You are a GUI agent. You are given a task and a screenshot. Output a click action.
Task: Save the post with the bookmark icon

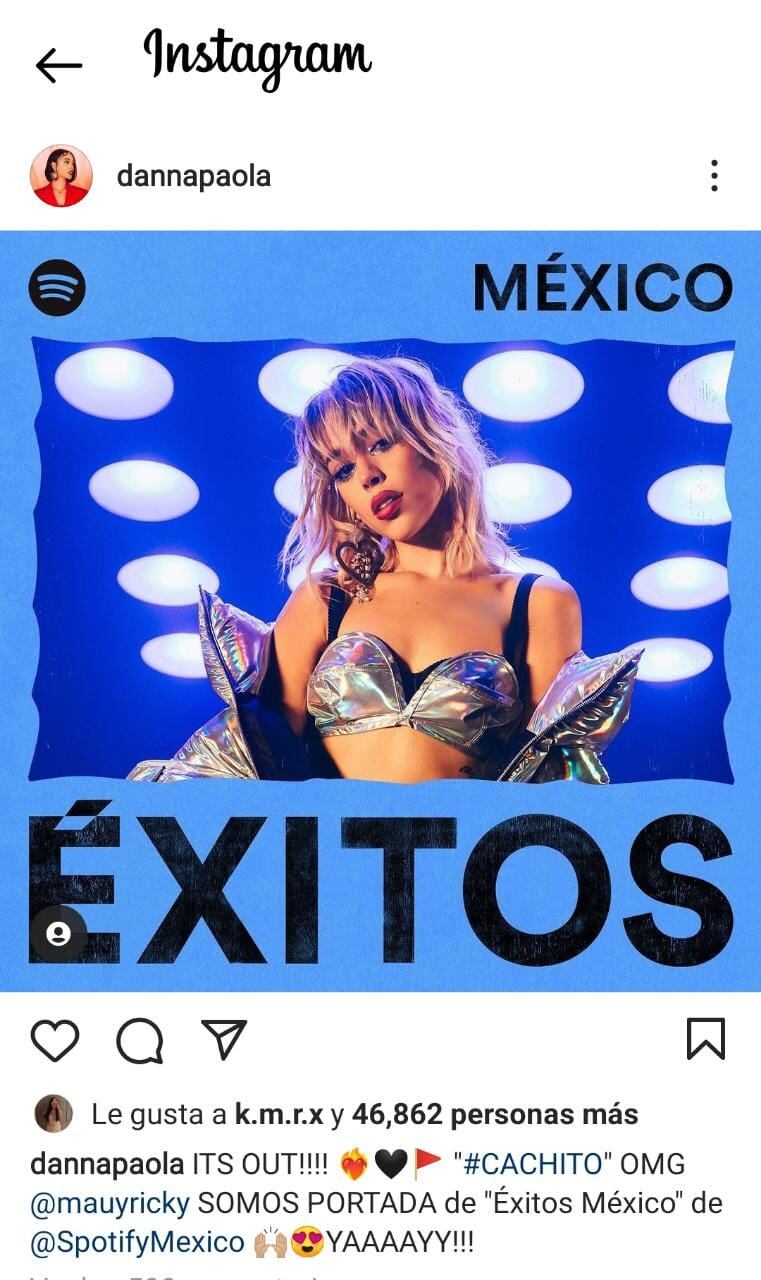(705, 1040)
